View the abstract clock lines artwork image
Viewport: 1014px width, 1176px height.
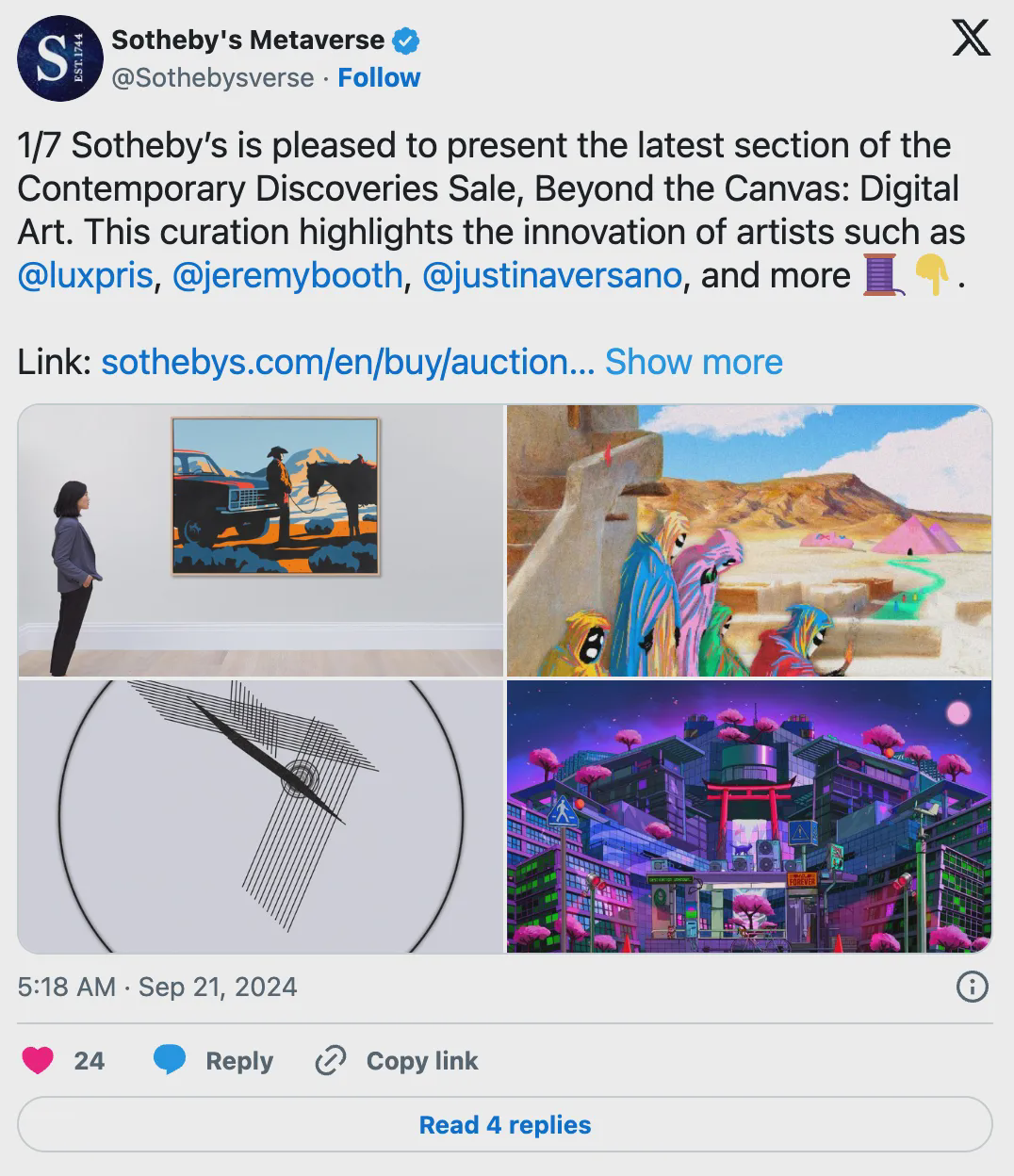261,816
